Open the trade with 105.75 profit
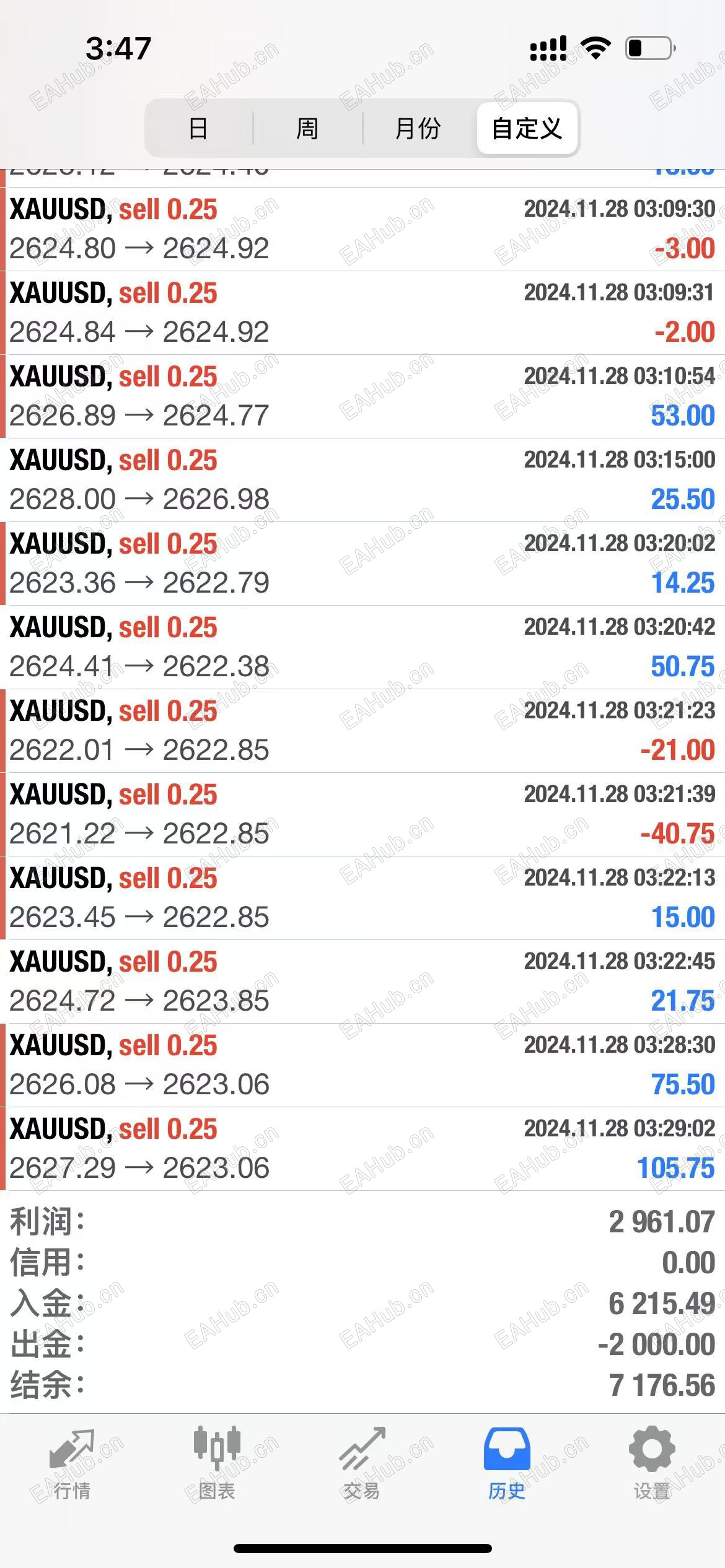This screenshot has width=725, height=1568. click(x=362, y=1149)
